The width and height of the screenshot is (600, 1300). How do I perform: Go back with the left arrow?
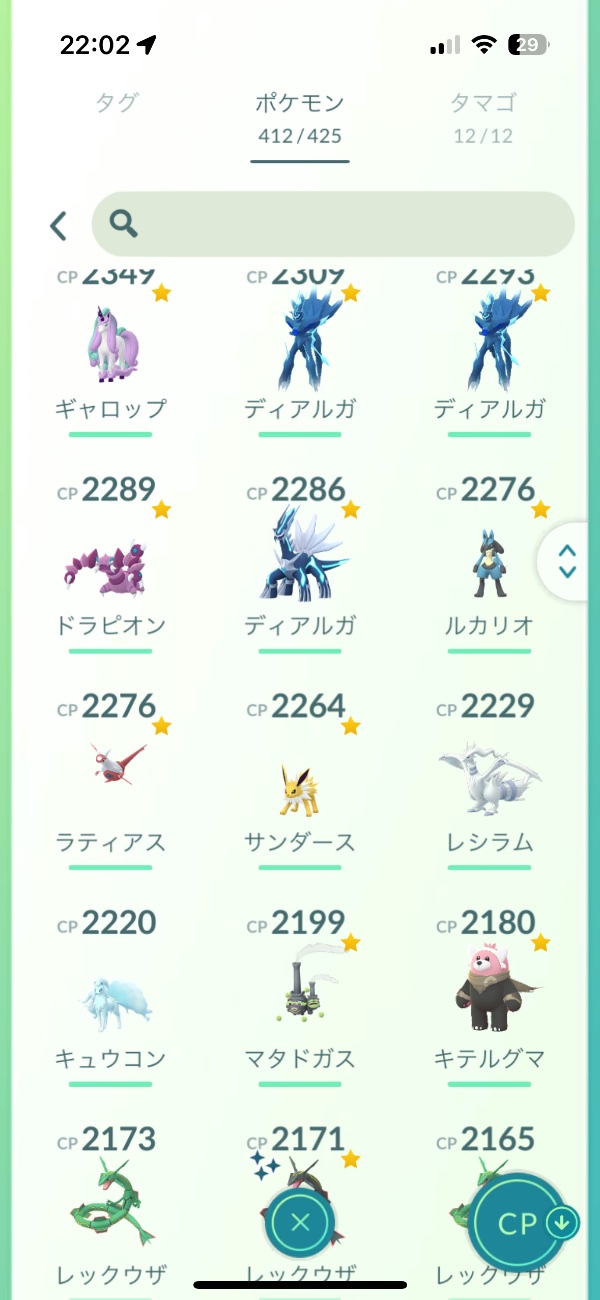pos(59,226)
